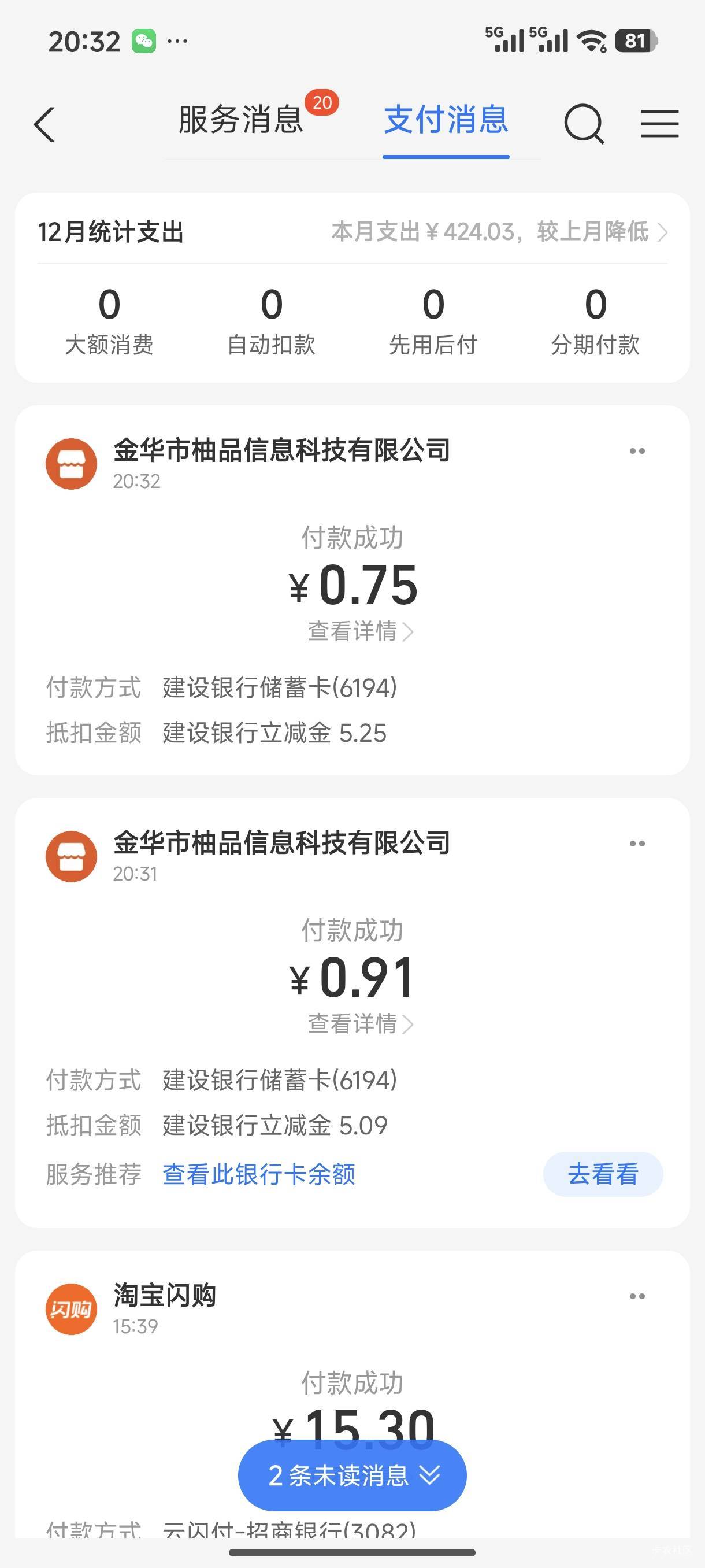705x1568 pixels.
Task: Open more options for the 淘宝闪购 payment
Action: (637, 1296)
